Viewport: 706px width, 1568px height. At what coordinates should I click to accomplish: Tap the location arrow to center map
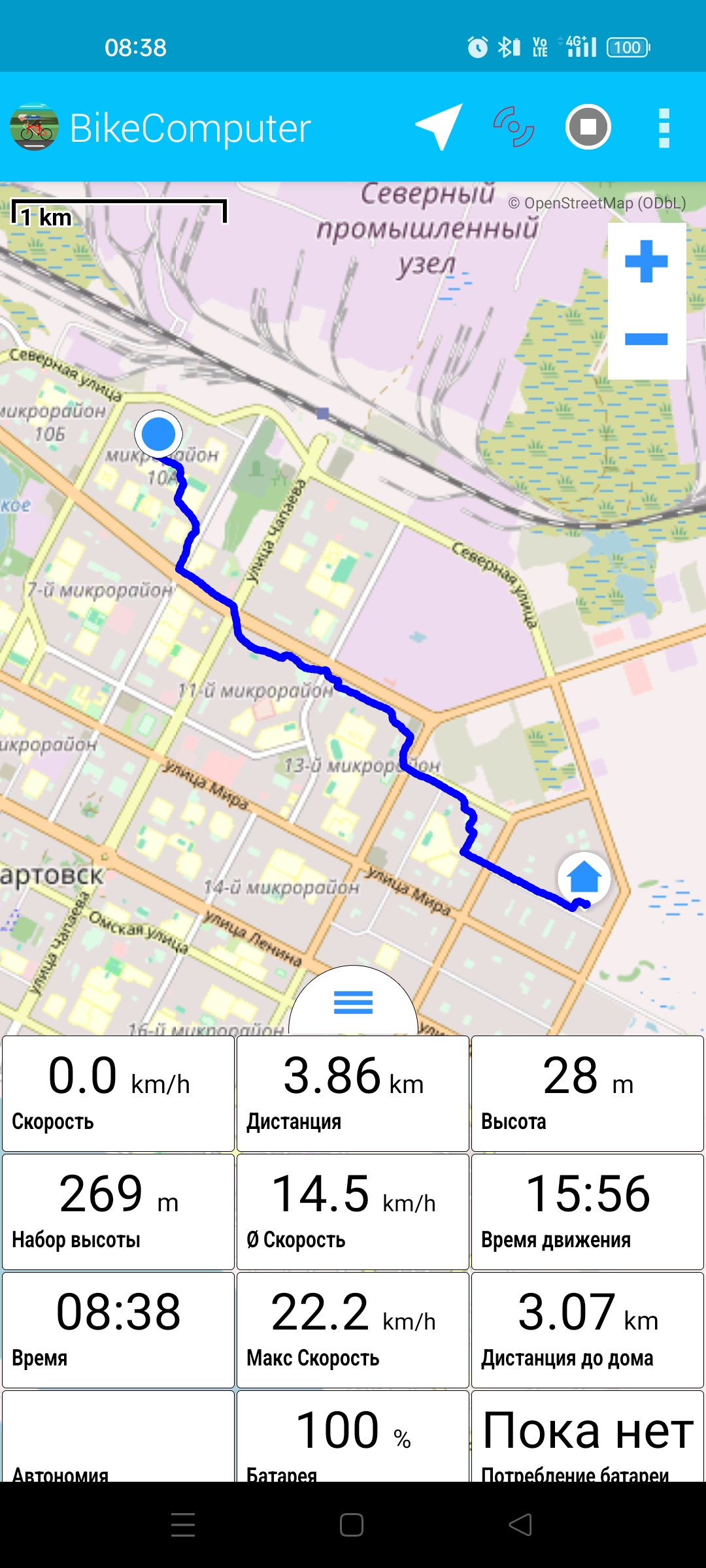pyautogui.click(x=439, y=127)
